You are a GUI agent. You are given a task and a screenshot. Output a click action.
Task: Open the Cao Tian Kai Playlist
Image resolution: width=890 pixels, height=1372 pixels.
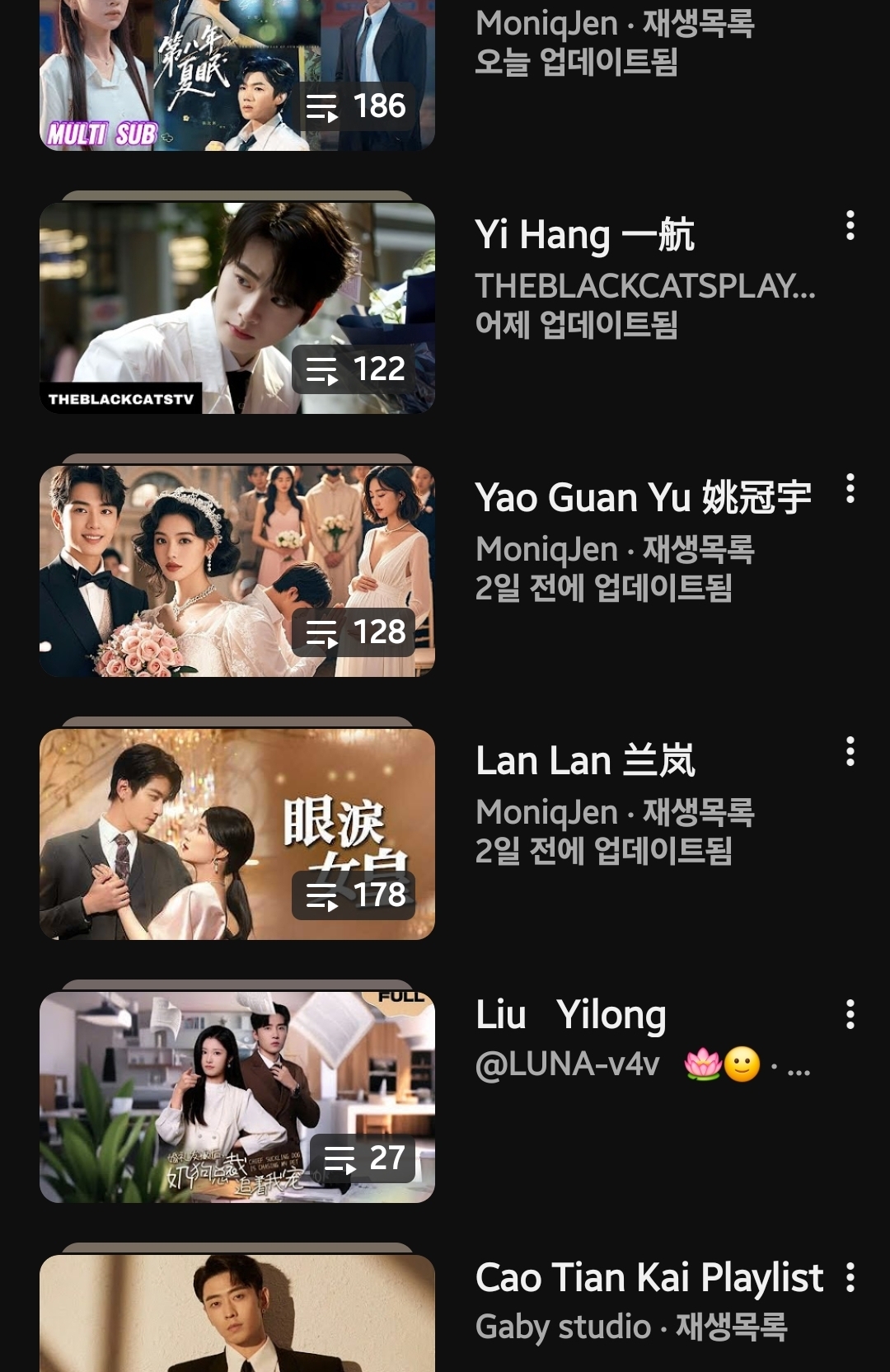click(237, 1315)
